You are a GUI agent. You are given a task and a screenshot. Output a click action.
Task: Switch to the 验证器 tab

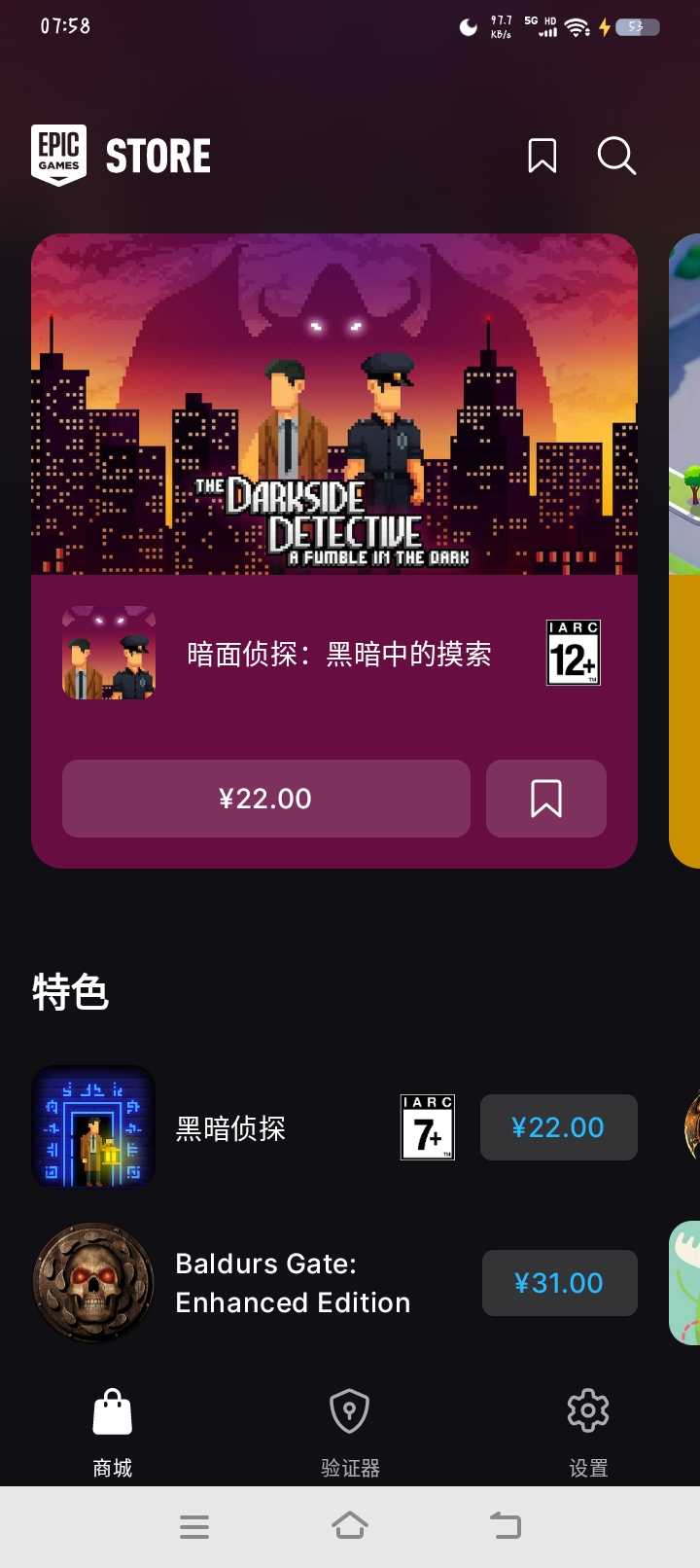pyautogui.click(x=350, y=1432)
